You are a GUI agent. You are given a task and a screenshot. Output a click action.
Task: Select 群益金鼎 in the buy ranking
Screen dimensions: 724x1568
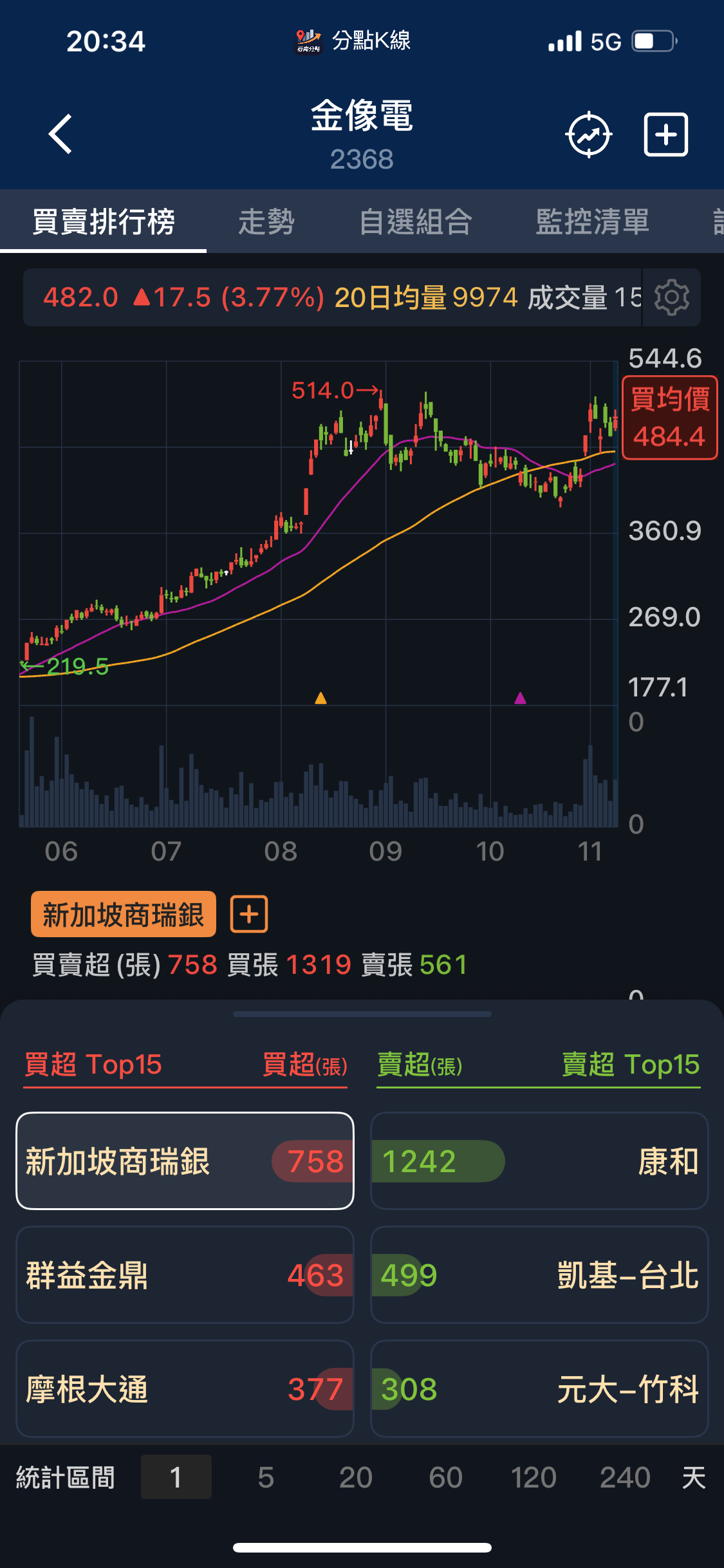pos(185,1275)
